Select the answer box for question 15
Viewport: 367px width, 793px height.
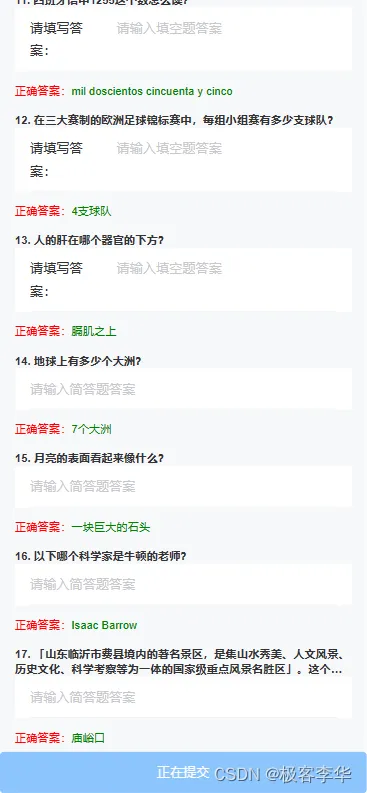click(x=184, y=487)
